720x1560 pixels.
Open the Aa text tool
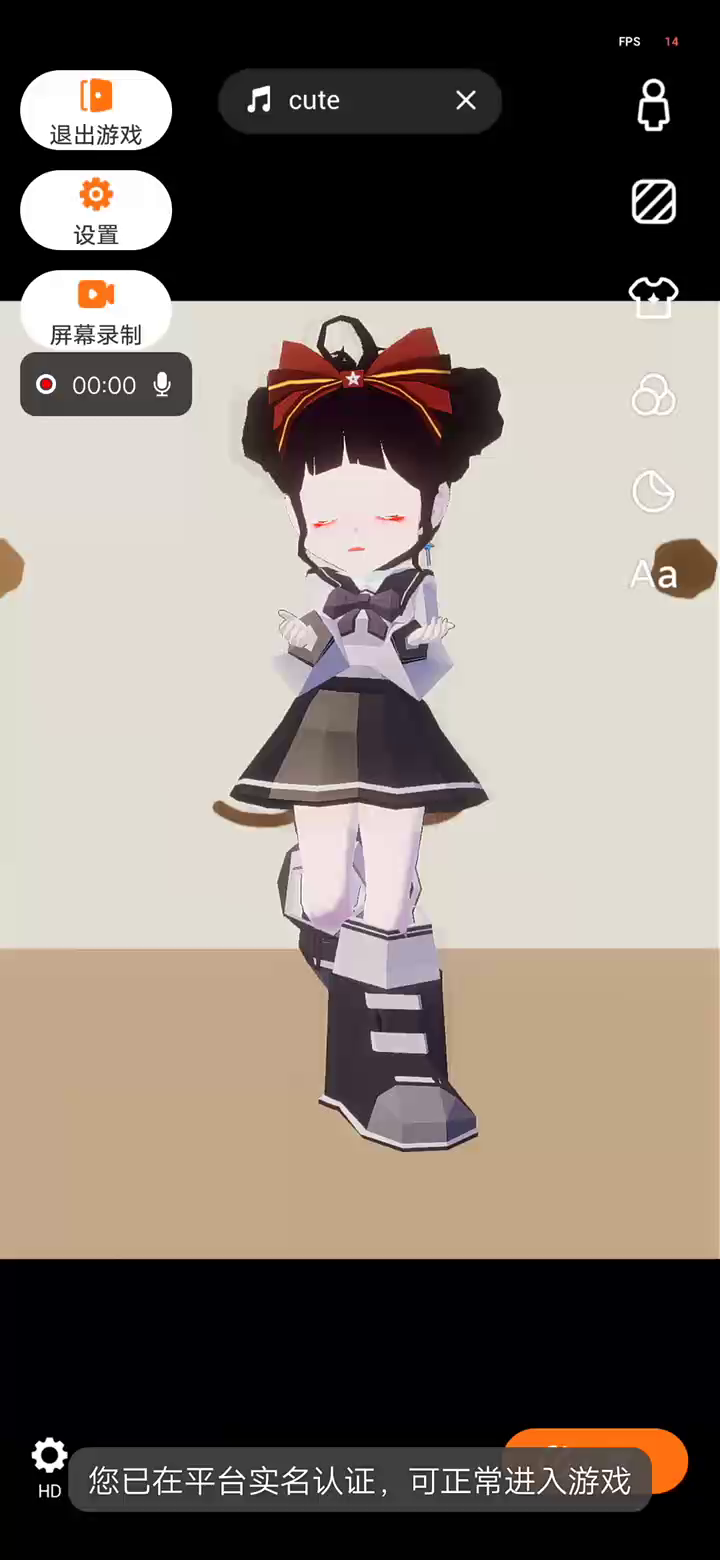click(x=653, y=575)
